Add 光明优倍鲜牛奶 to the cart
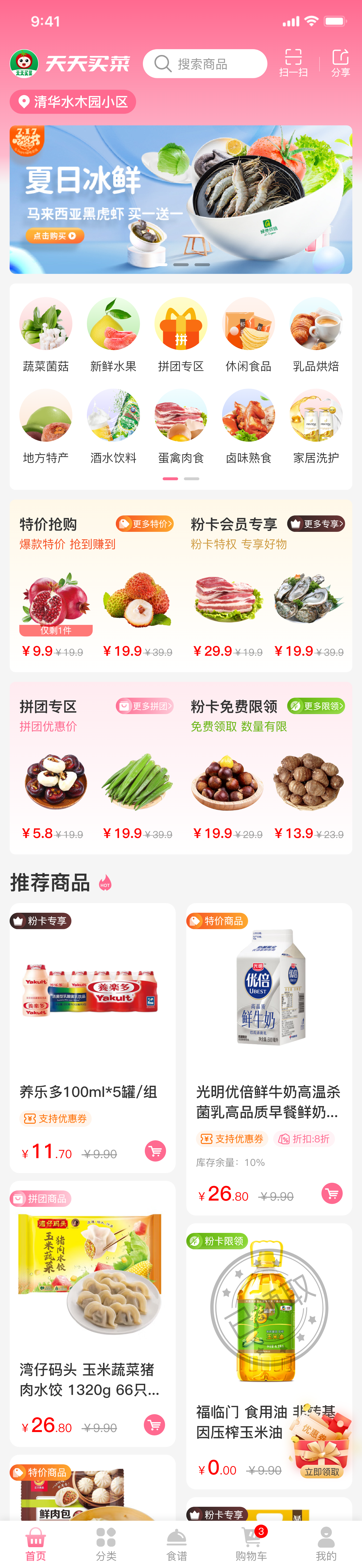The image size is (362, 1568). pos(332,1193)
